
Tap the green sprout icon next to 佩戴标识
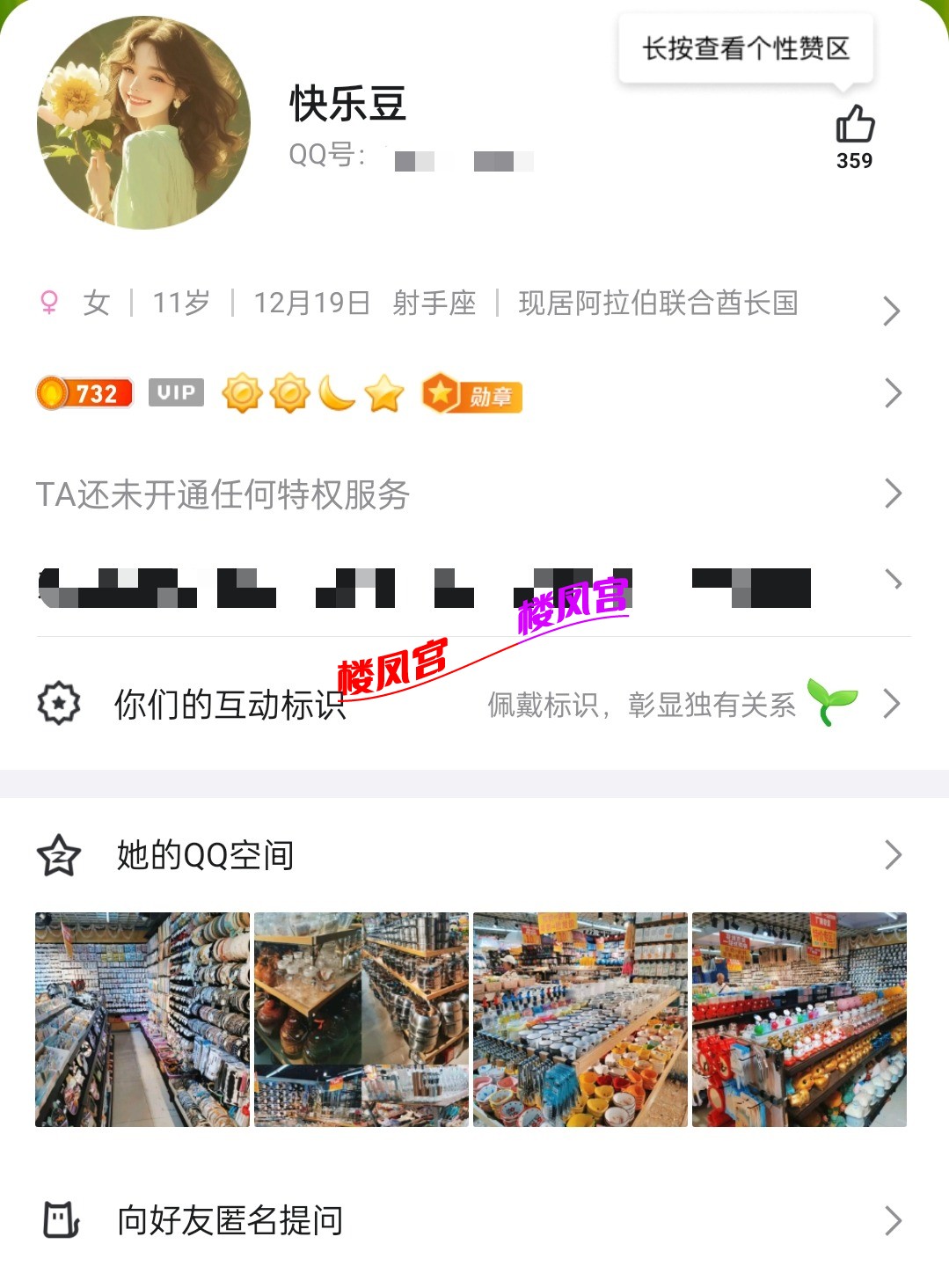831,701
